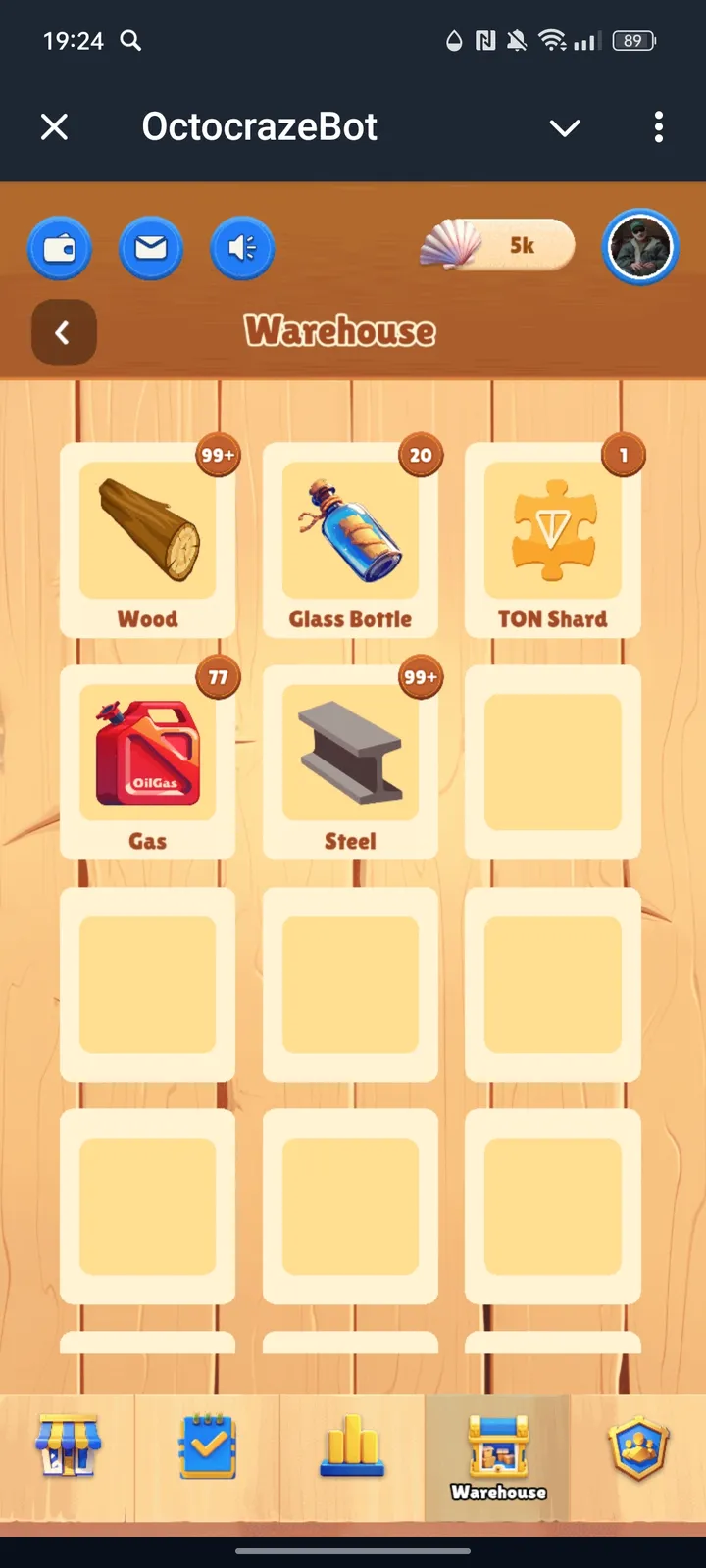Open the friends shield tab

638,1446
